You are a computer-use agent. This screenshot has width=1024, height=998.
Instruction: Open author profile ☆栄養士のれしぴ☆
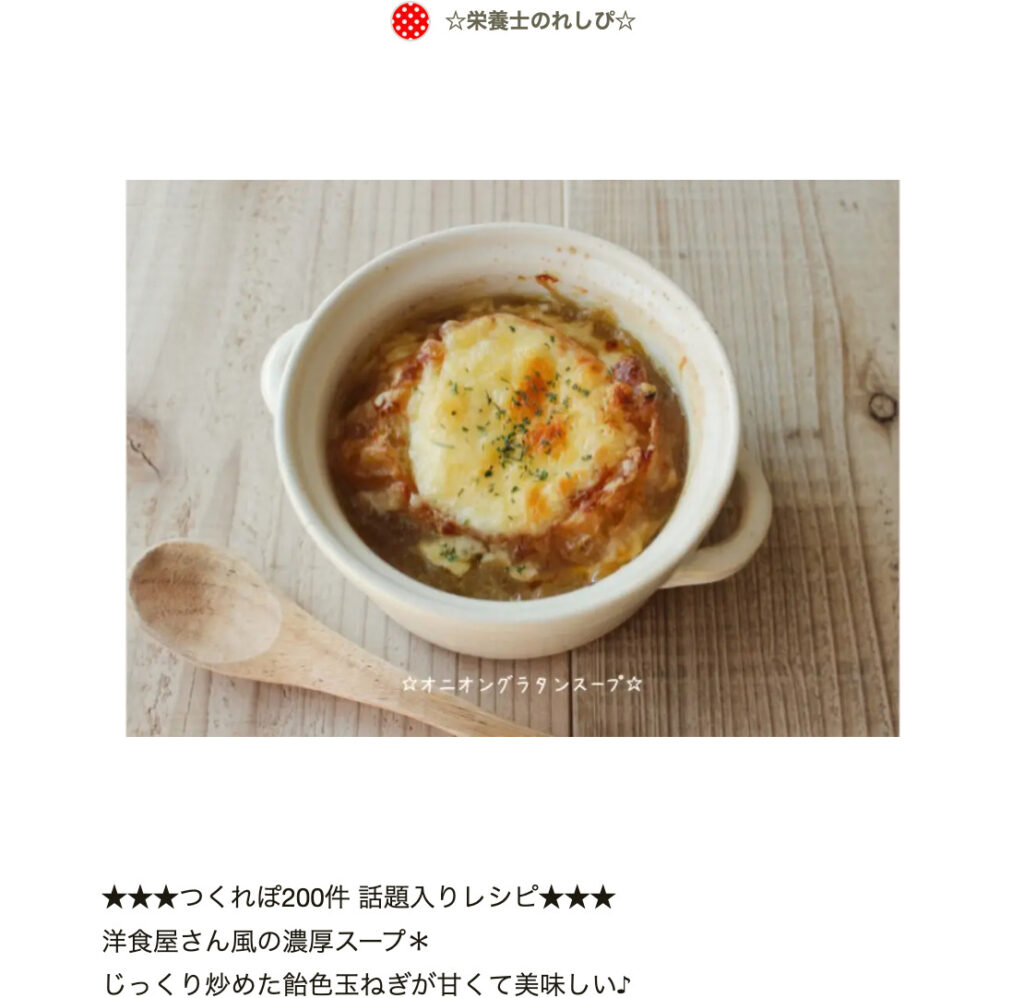click(539, 21)
